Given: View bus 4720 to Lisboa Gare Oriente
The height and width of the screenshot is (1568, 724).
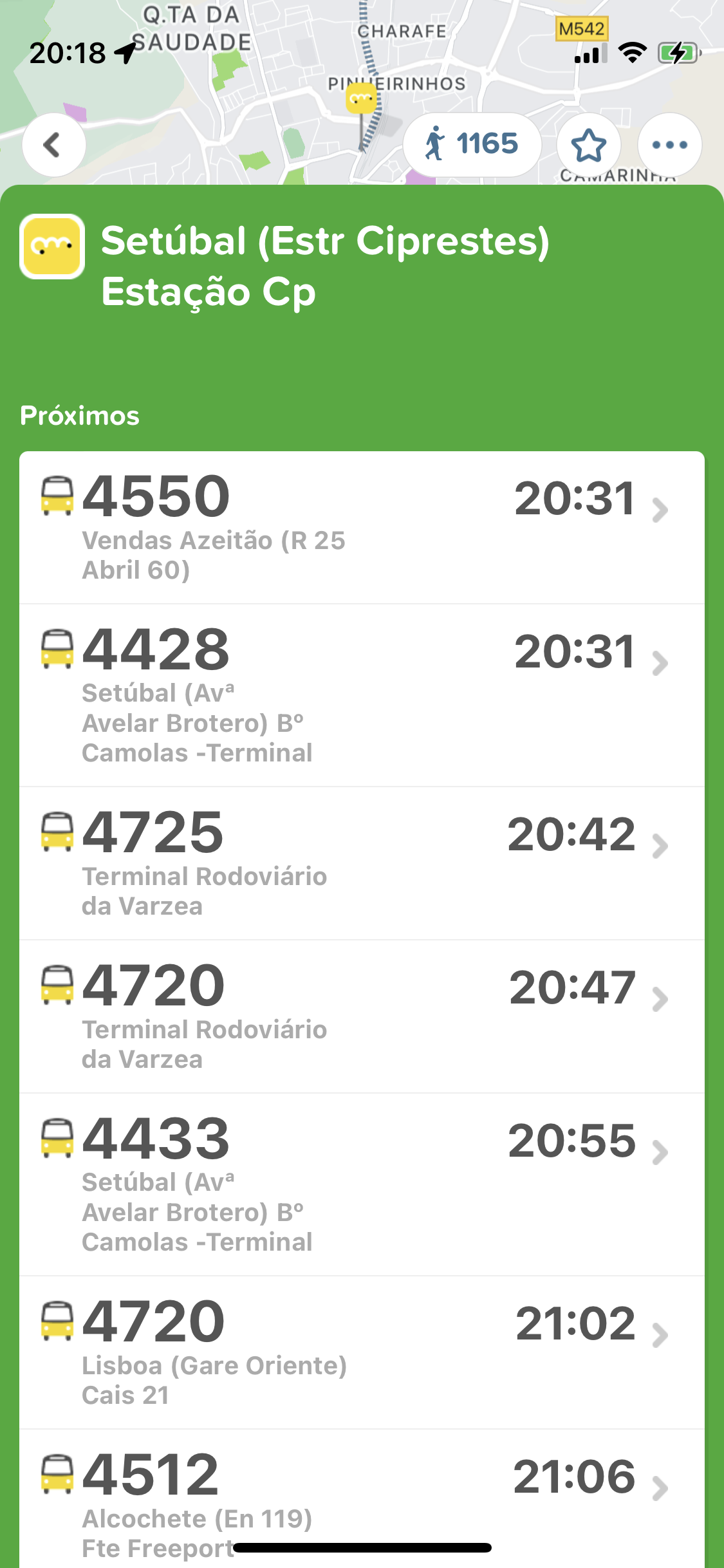Looking at the screenshot, I should 362,1352.
